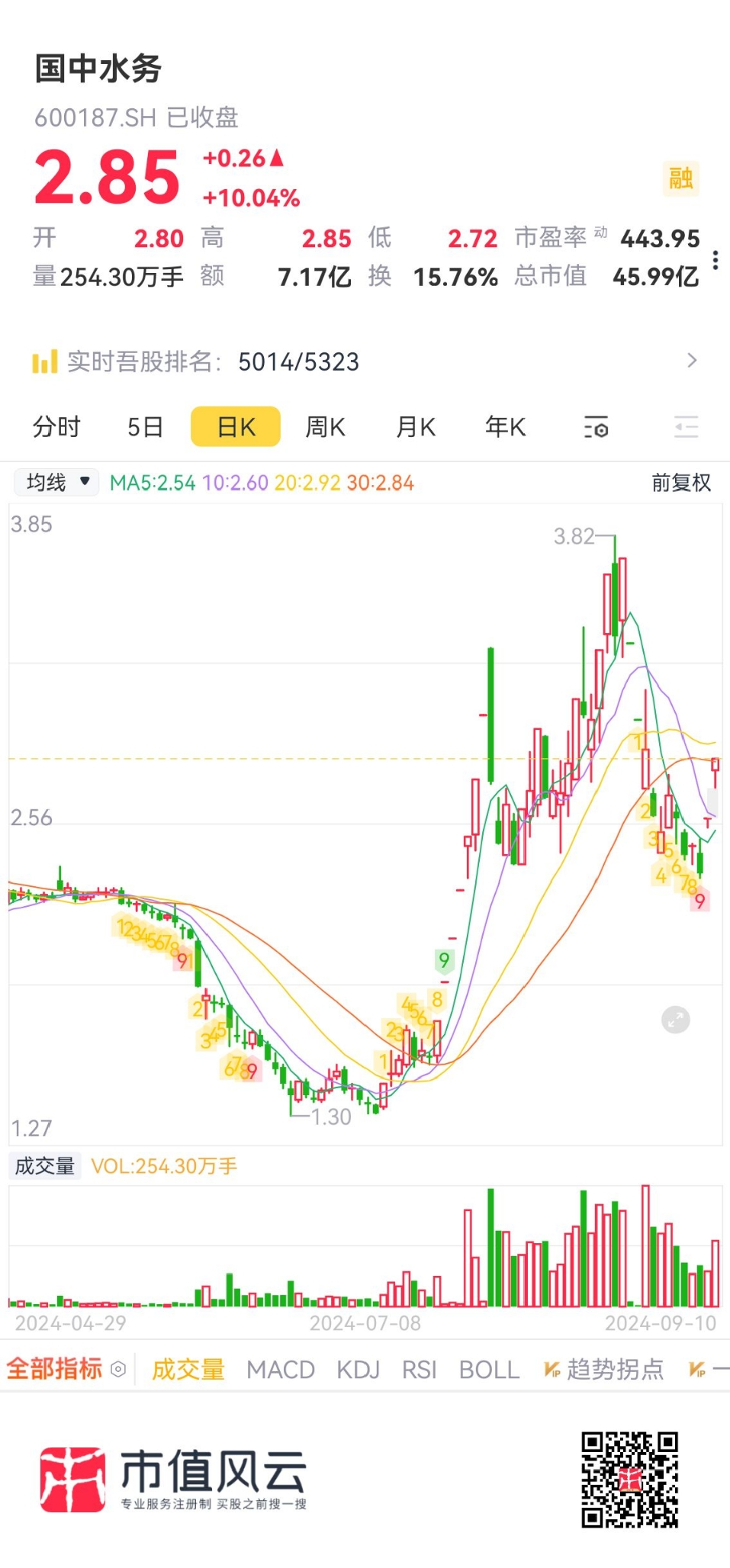Open the 年K chart tab
Viewport: 730px width, 1568px height.
(x=505, y=427)
